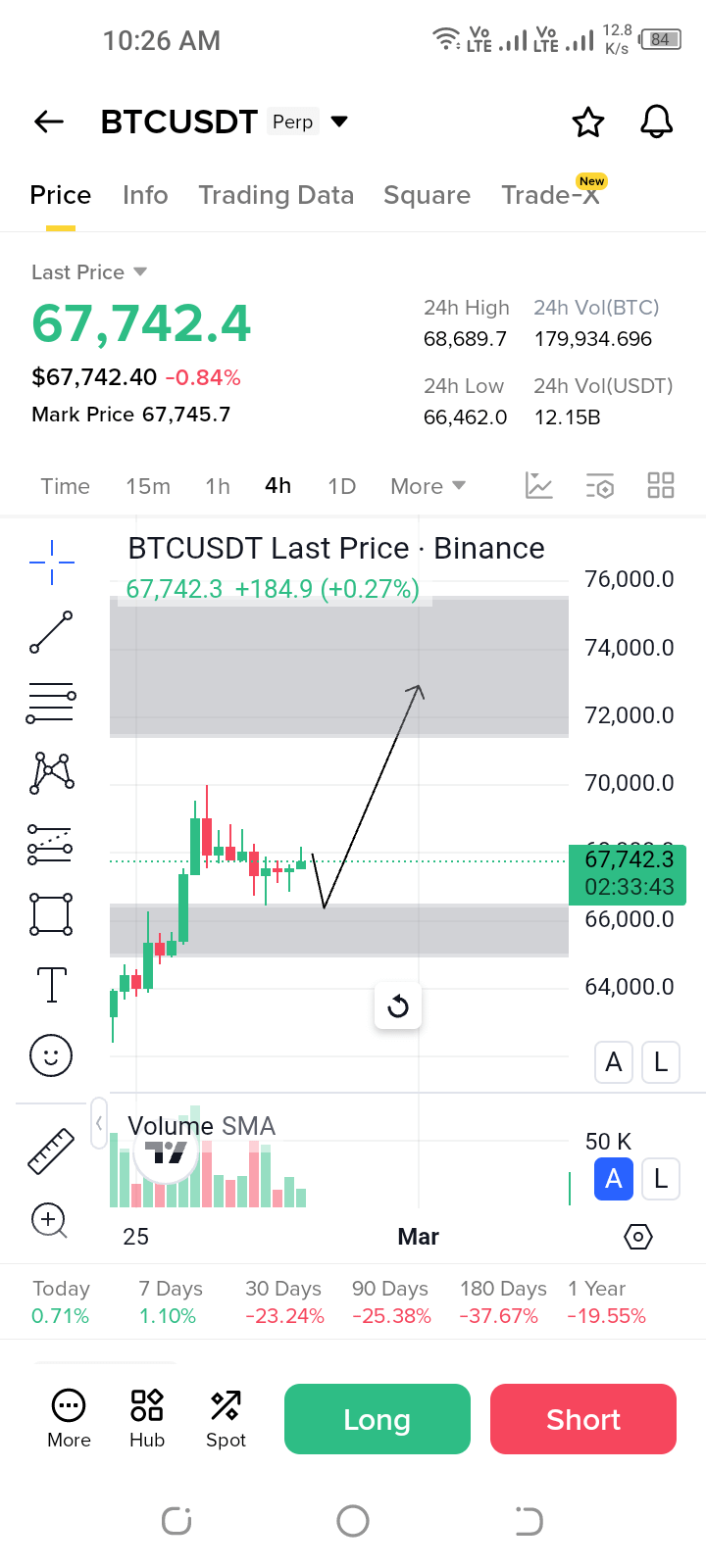
Task: Open the Square tab
Action: [x=427, y=195]
